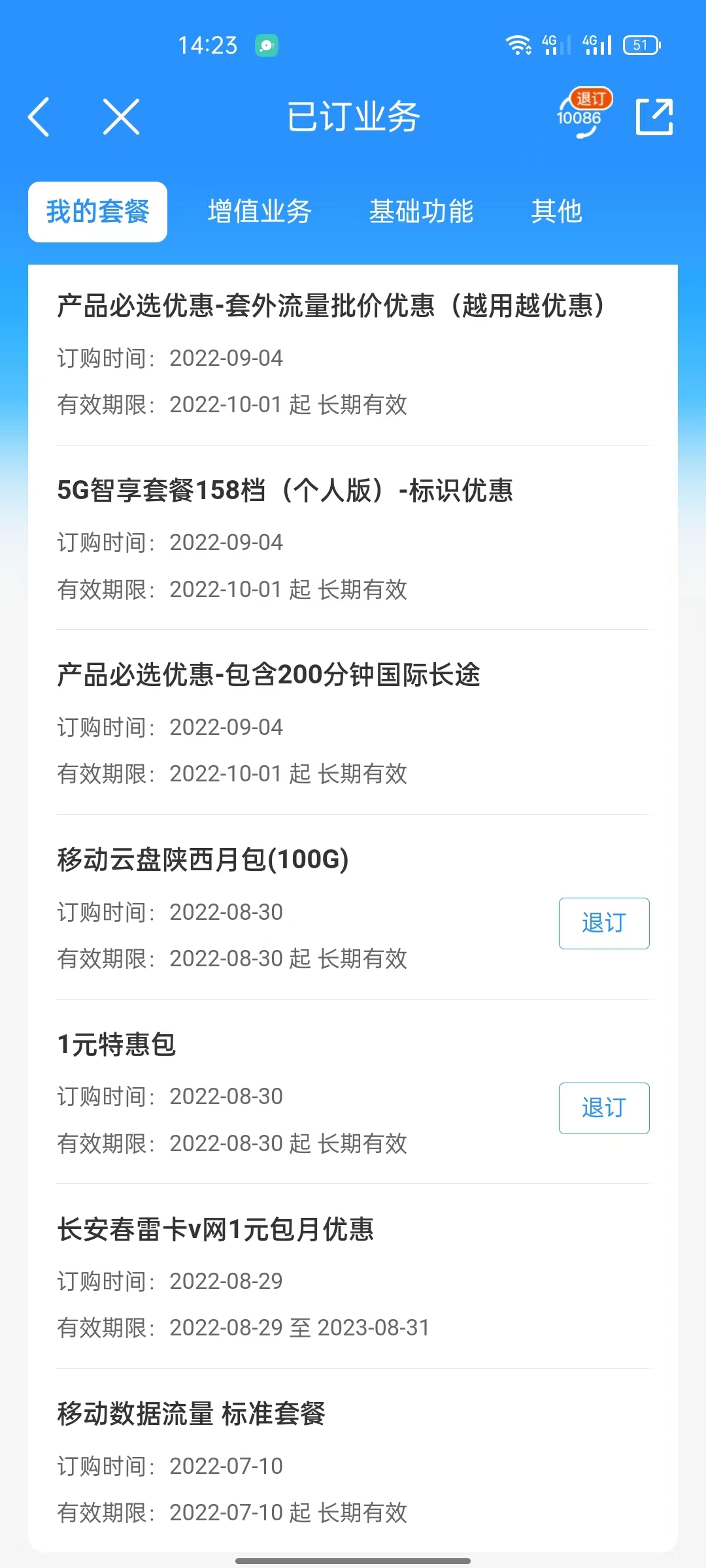Select the 我的套餐 tab

click(98, 212)
